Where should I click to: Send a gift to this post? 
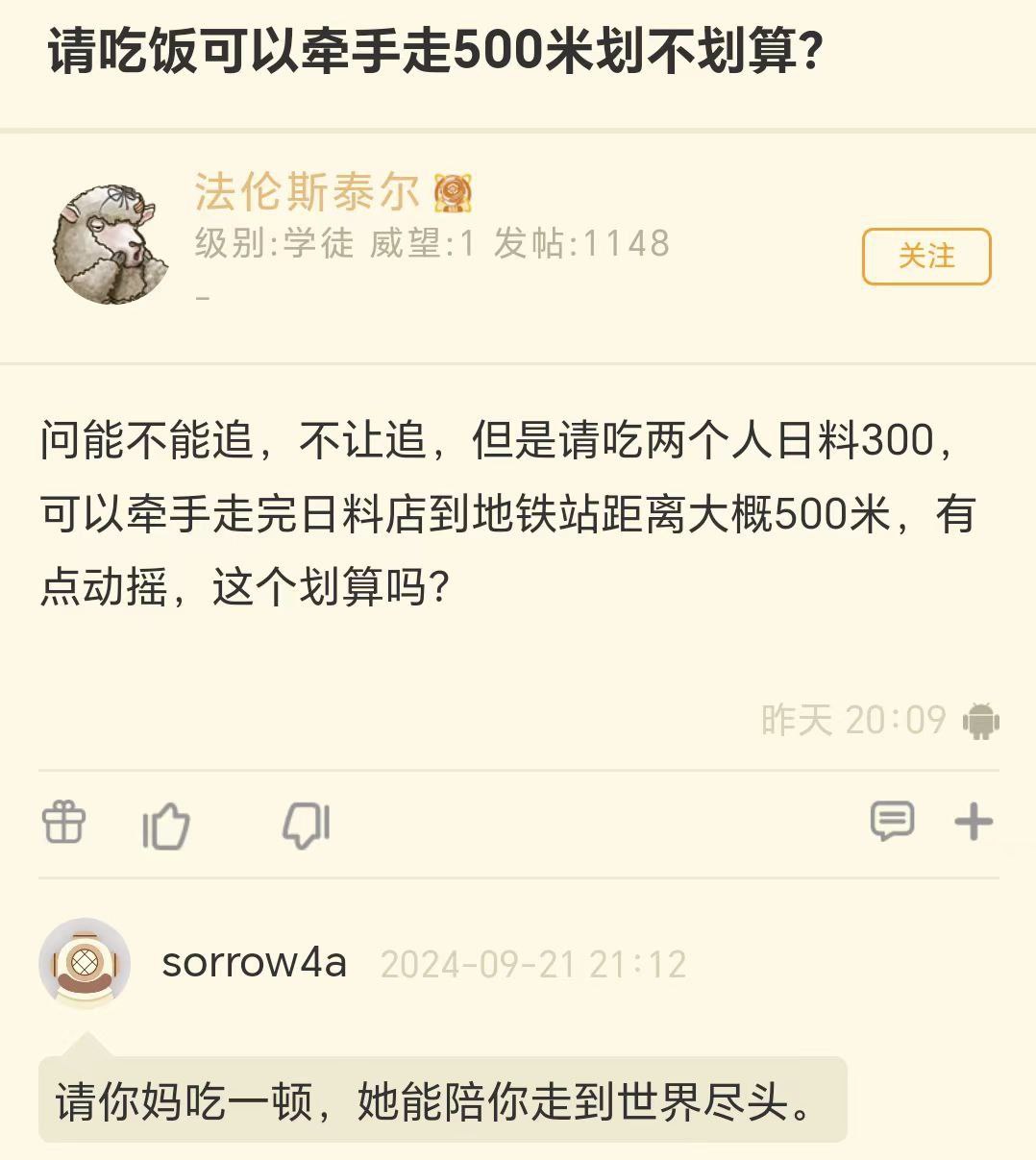(63, 823)
